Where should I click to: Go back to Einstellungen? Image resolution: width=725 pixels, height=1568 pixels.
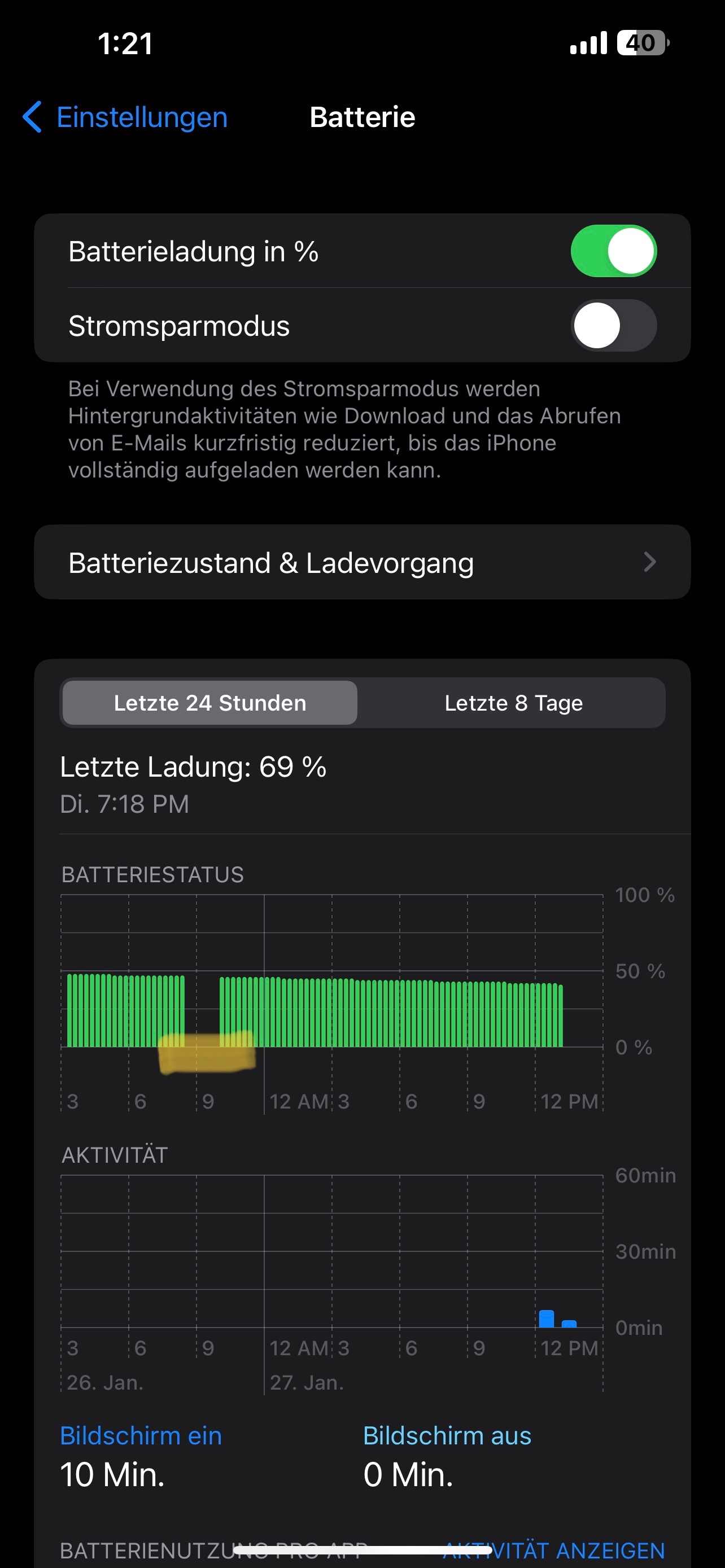[125, 117]
